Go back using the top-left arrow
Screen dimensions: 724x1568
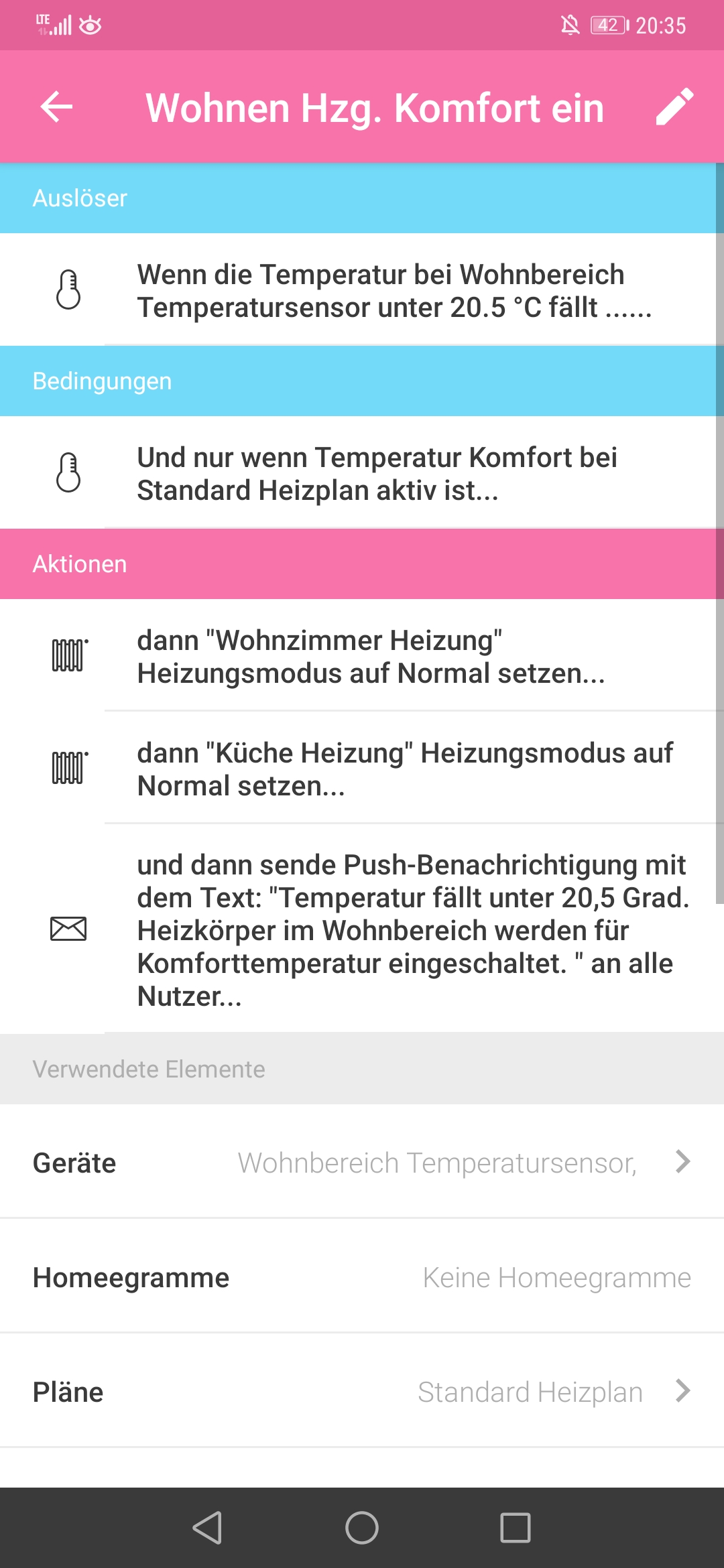tap(56, 107)
